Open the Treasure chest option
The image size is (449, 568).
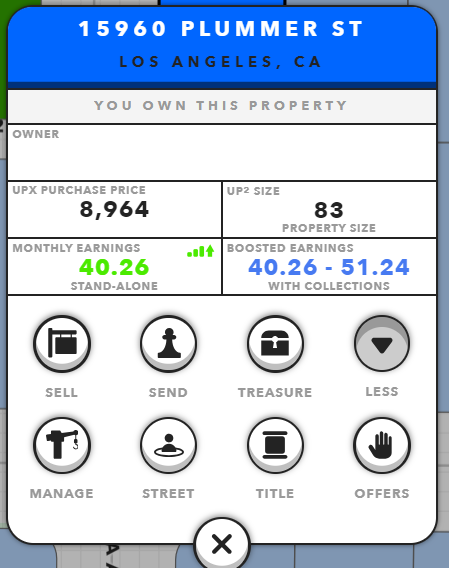[x=275, y=343]
